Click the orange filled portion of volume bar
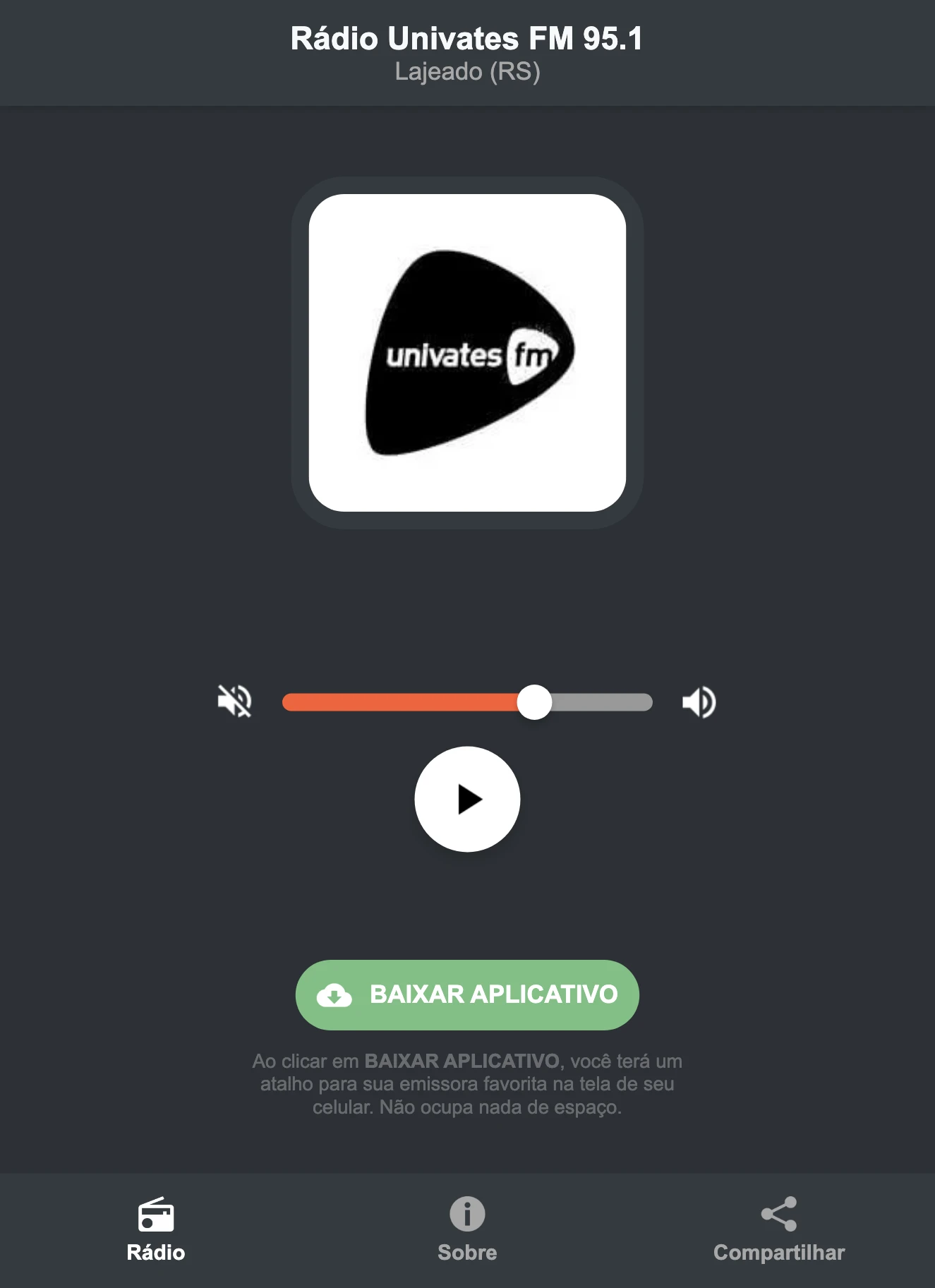The height and width of the screenshot is (1288, 935). tap(402, 701)
